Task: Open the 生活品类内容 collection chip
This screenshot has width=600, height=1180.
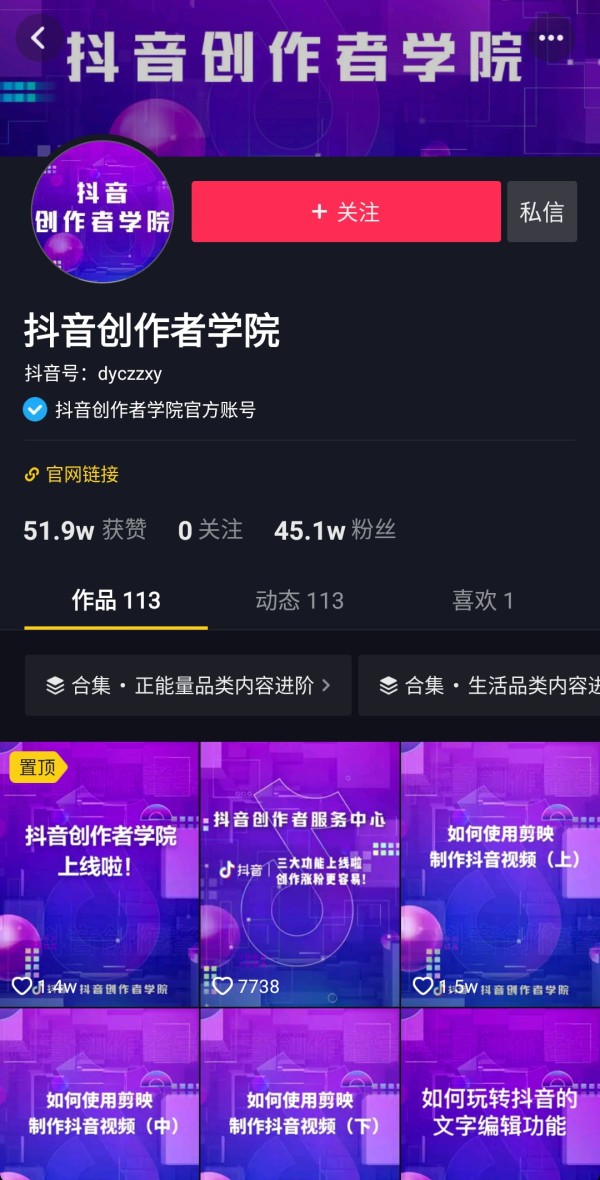Action: (479, 685)
